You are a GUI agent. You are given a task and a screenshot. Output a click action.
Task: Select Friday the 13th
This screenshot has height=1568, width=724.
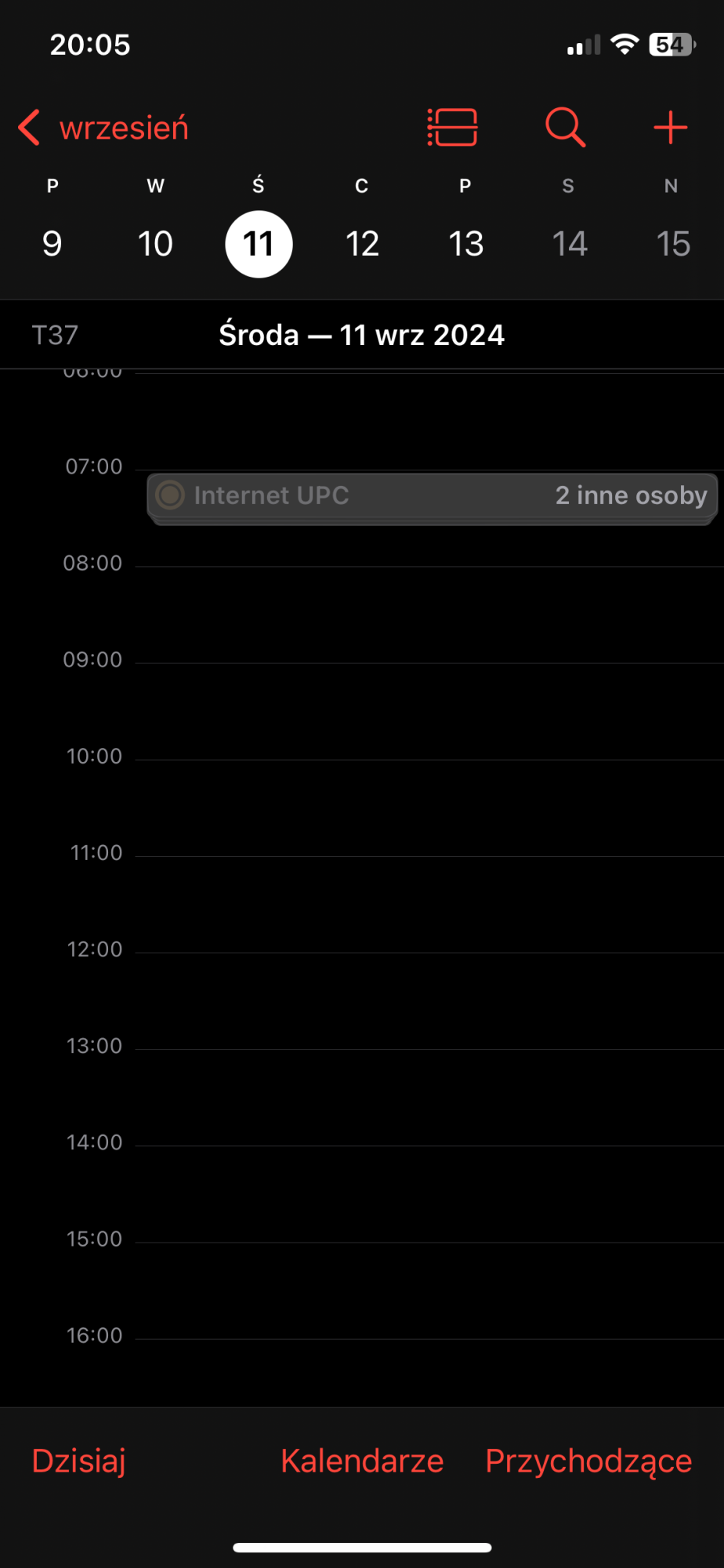[x=465, y=244]
